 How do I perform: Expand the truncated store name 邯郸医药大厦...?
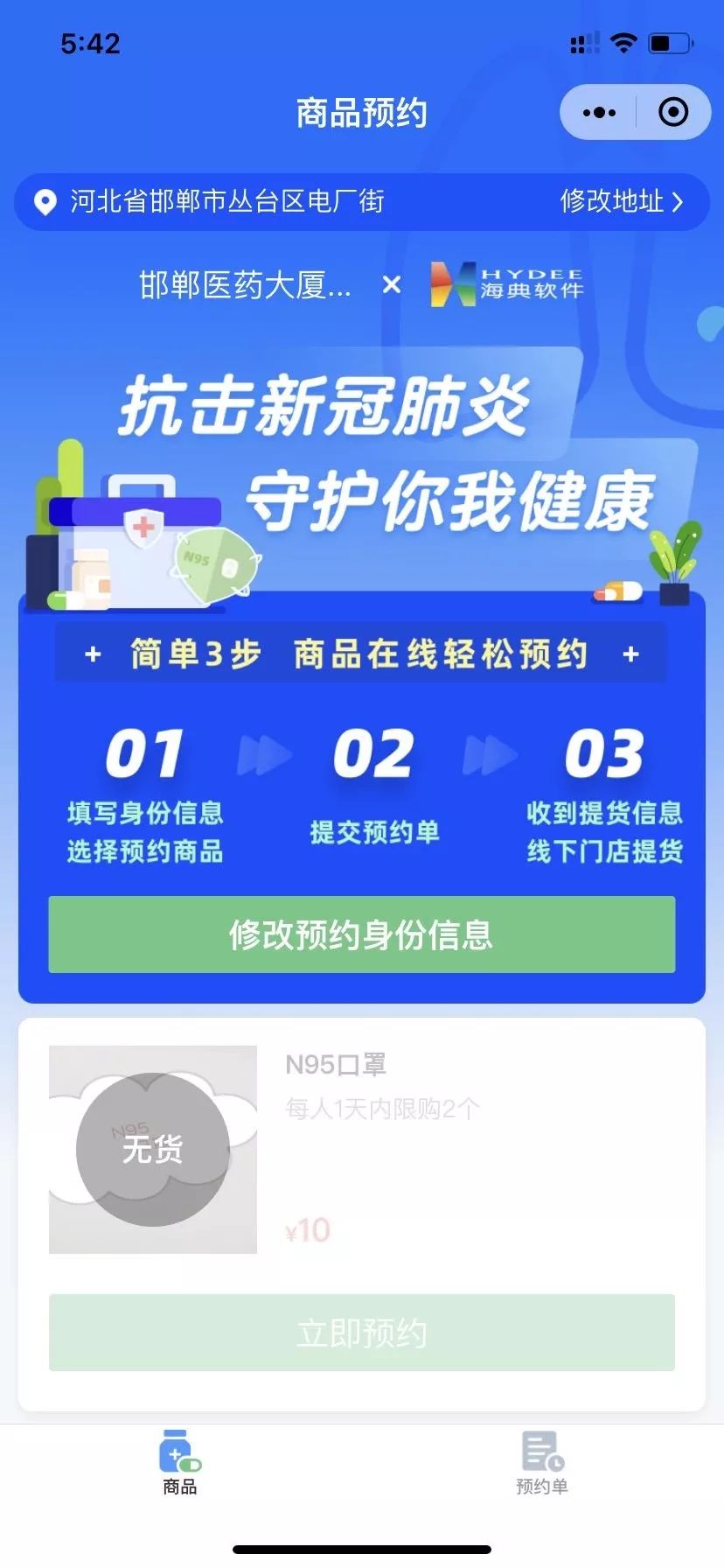245,285
